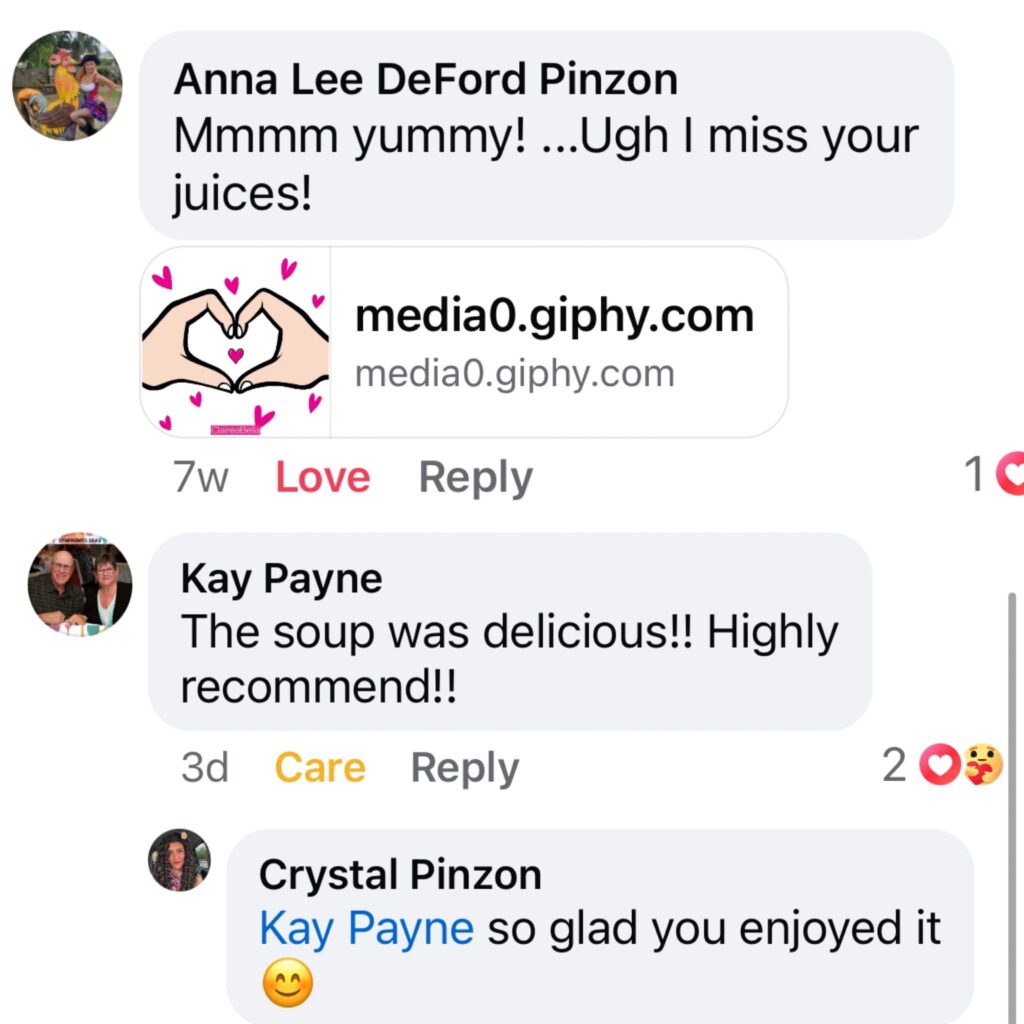1024x1024 pixels.
Task: Change Care reaction on Kay Payne's comment
Action: (x=319, y=768)
